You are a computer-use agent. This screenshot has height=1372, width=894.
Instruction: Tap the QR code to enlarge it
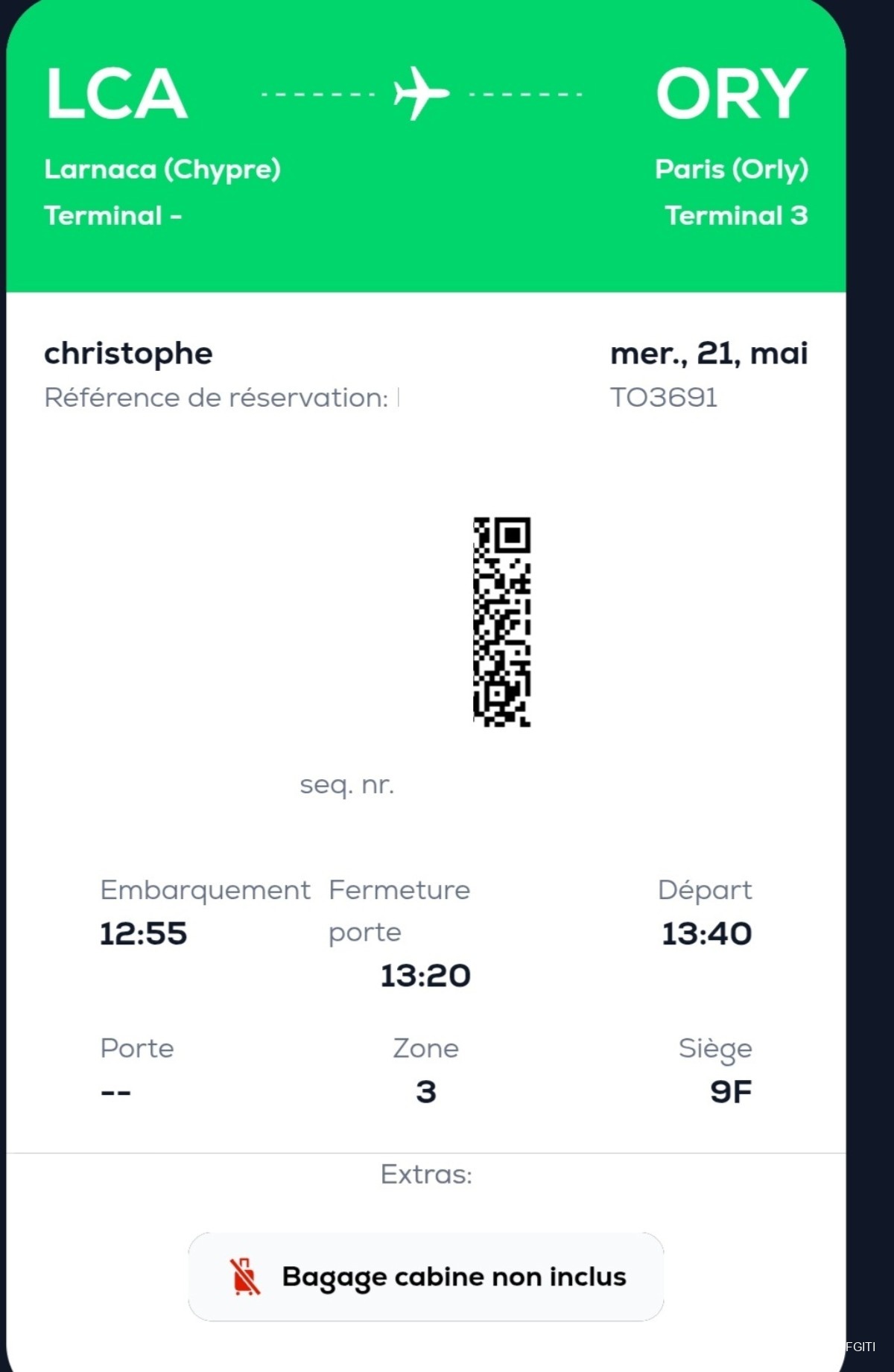point(502,624)
